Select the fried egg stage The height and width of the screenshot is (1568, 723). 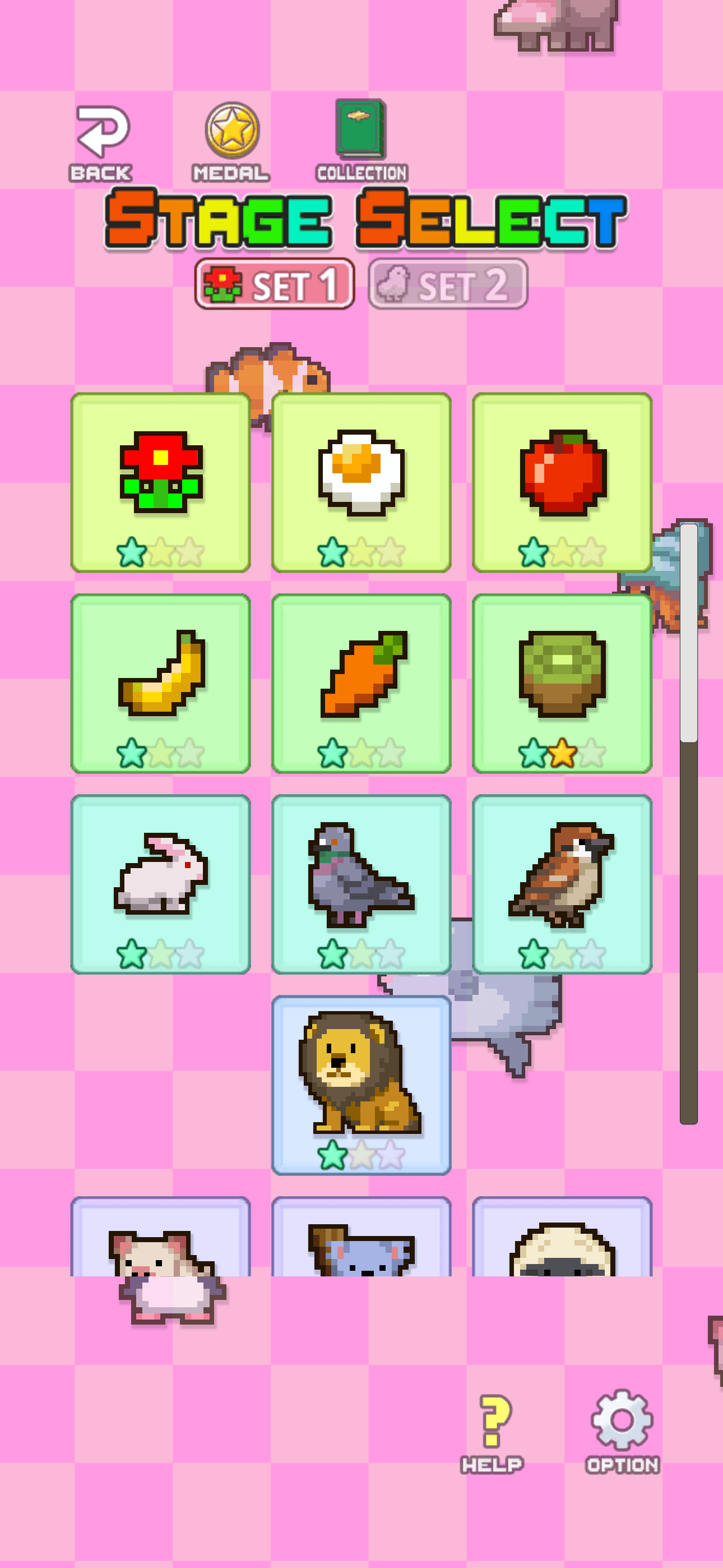(361, 482)
